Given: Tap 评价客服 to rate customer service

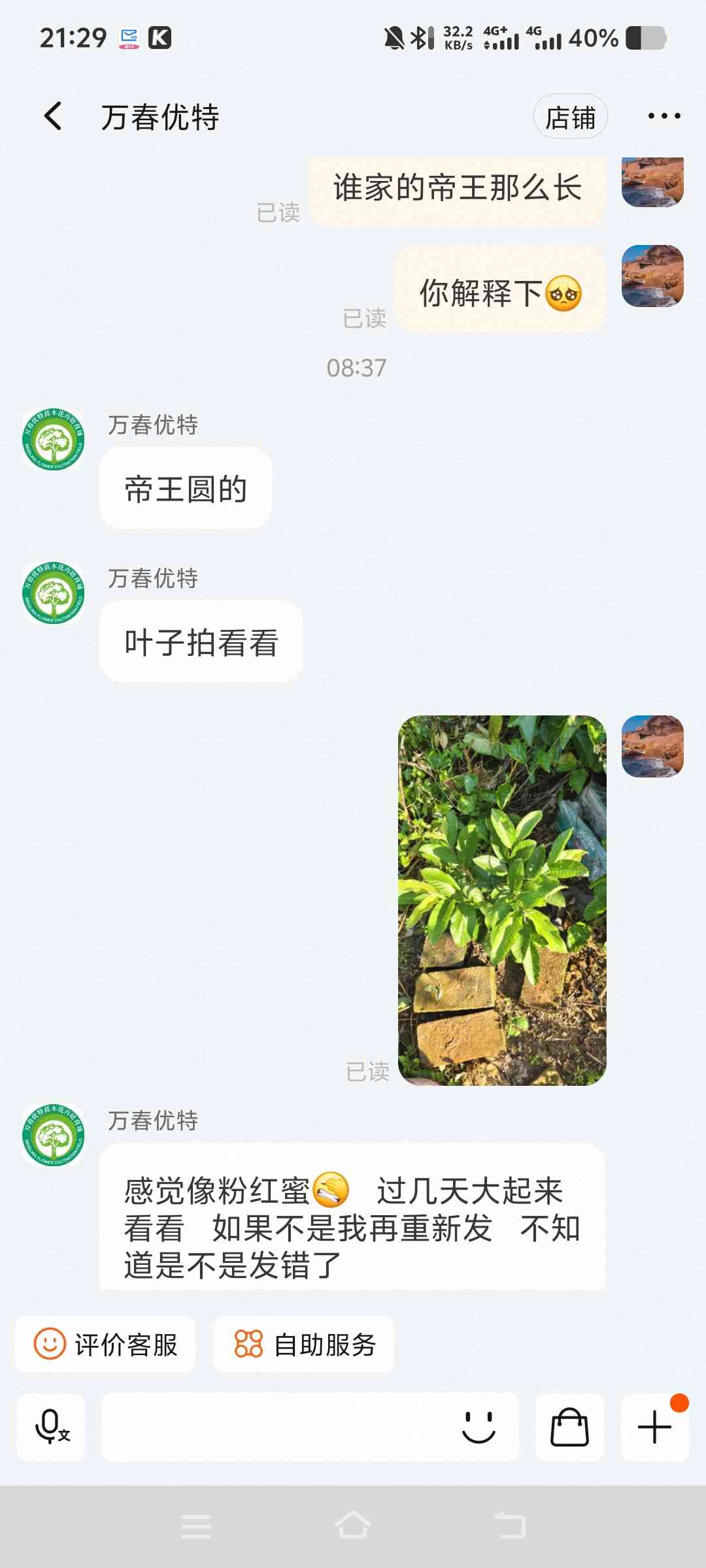Looking at the screenshot, I should coord(105,1344).
